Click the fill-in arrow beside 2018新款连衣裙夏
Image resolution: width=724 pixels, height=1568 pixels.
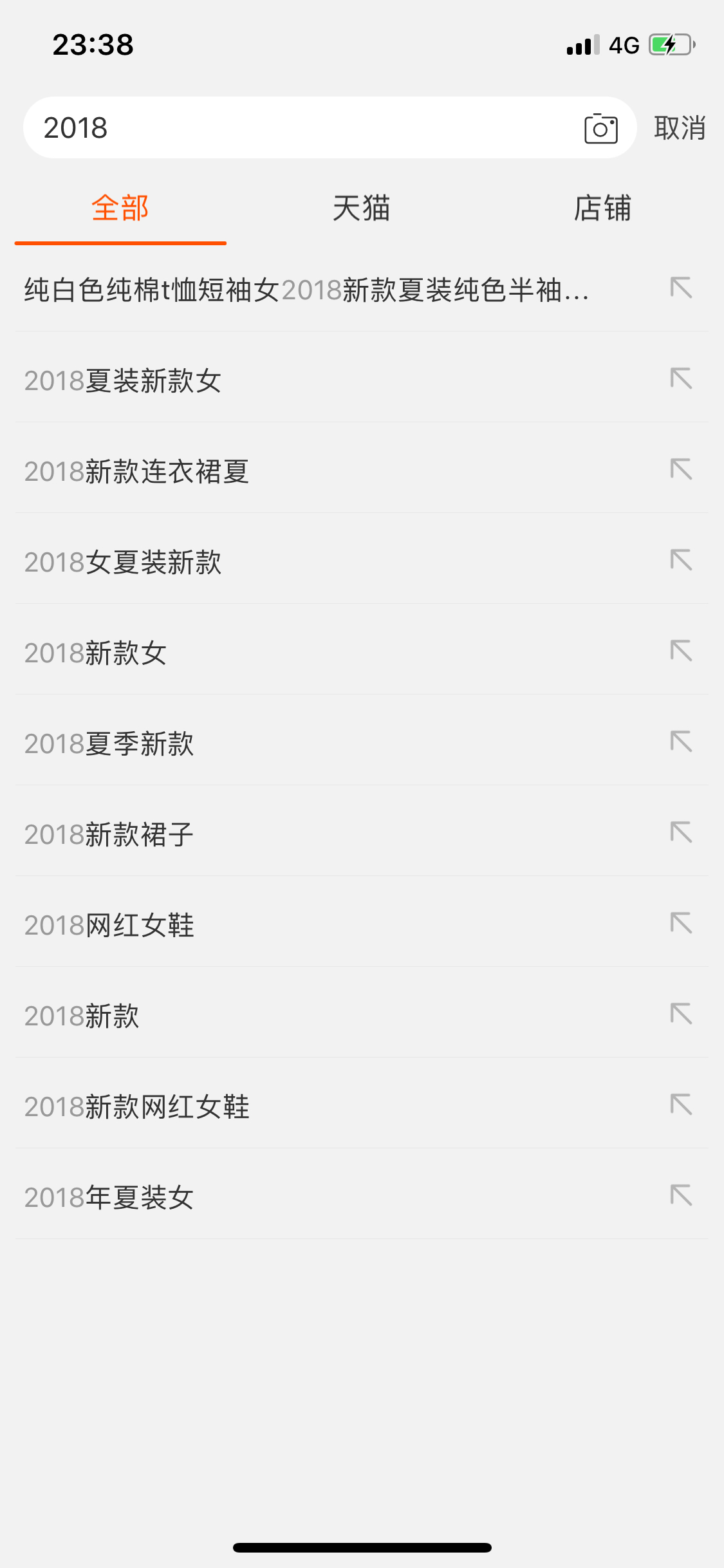pos(682,471)
